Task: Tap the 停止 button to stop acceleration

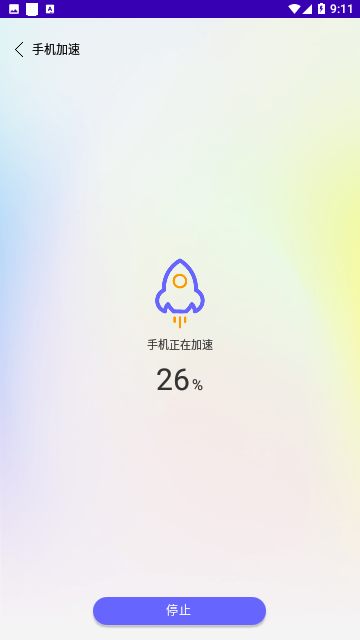Action: click(179, 611)
